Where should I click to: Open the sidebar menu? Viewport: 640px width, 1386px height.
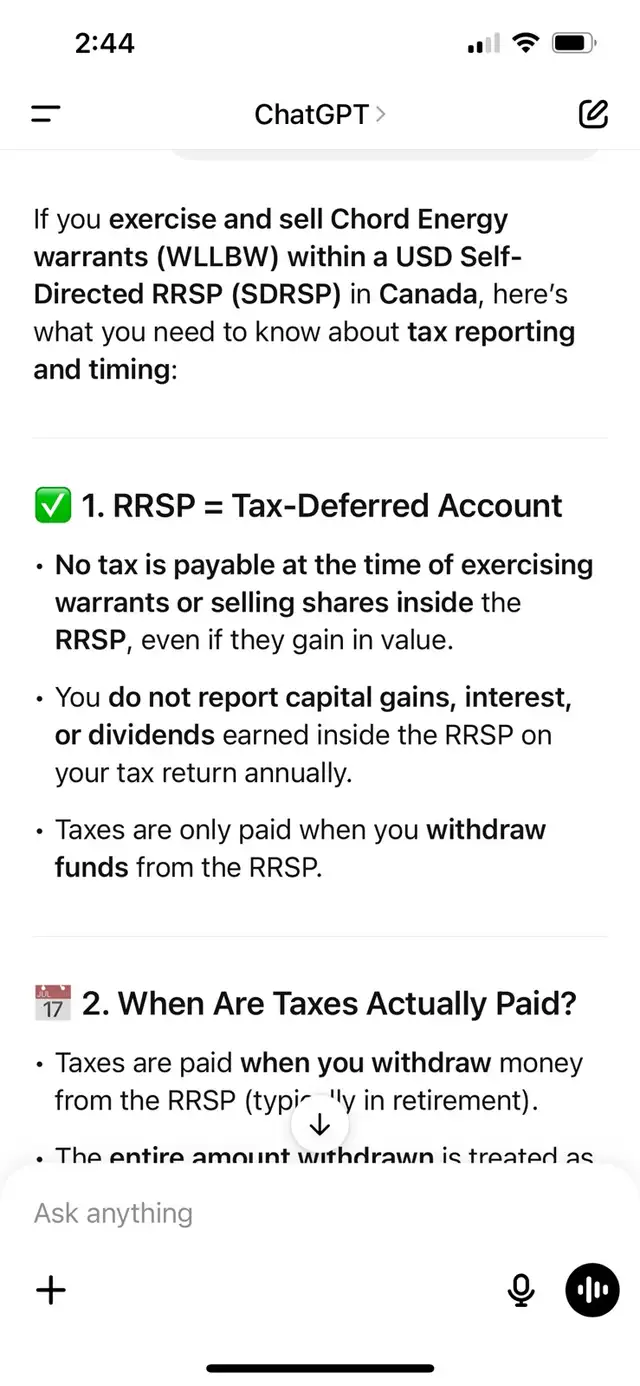click(46, 114)
